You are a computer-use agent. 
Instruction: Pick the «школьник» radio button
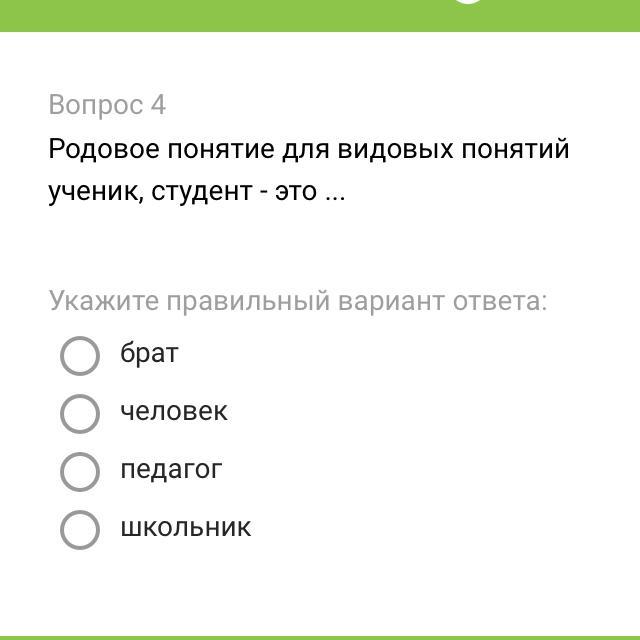(80, 529)
